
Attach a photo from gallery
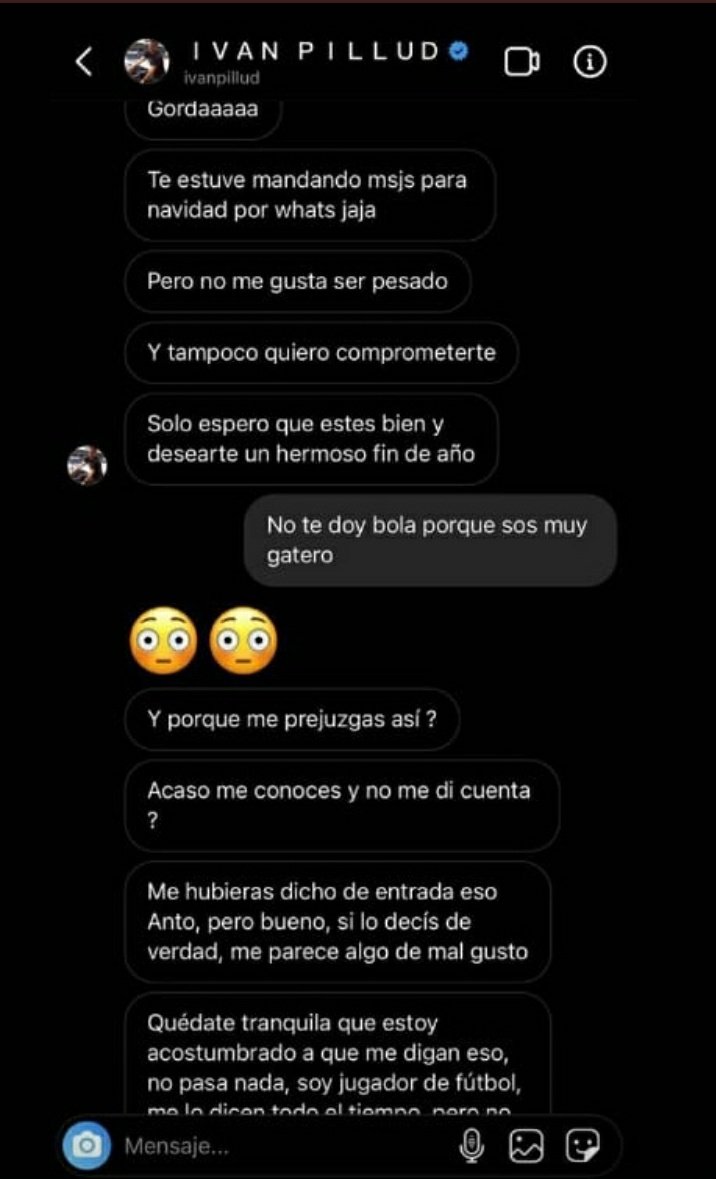(526, 1146)
